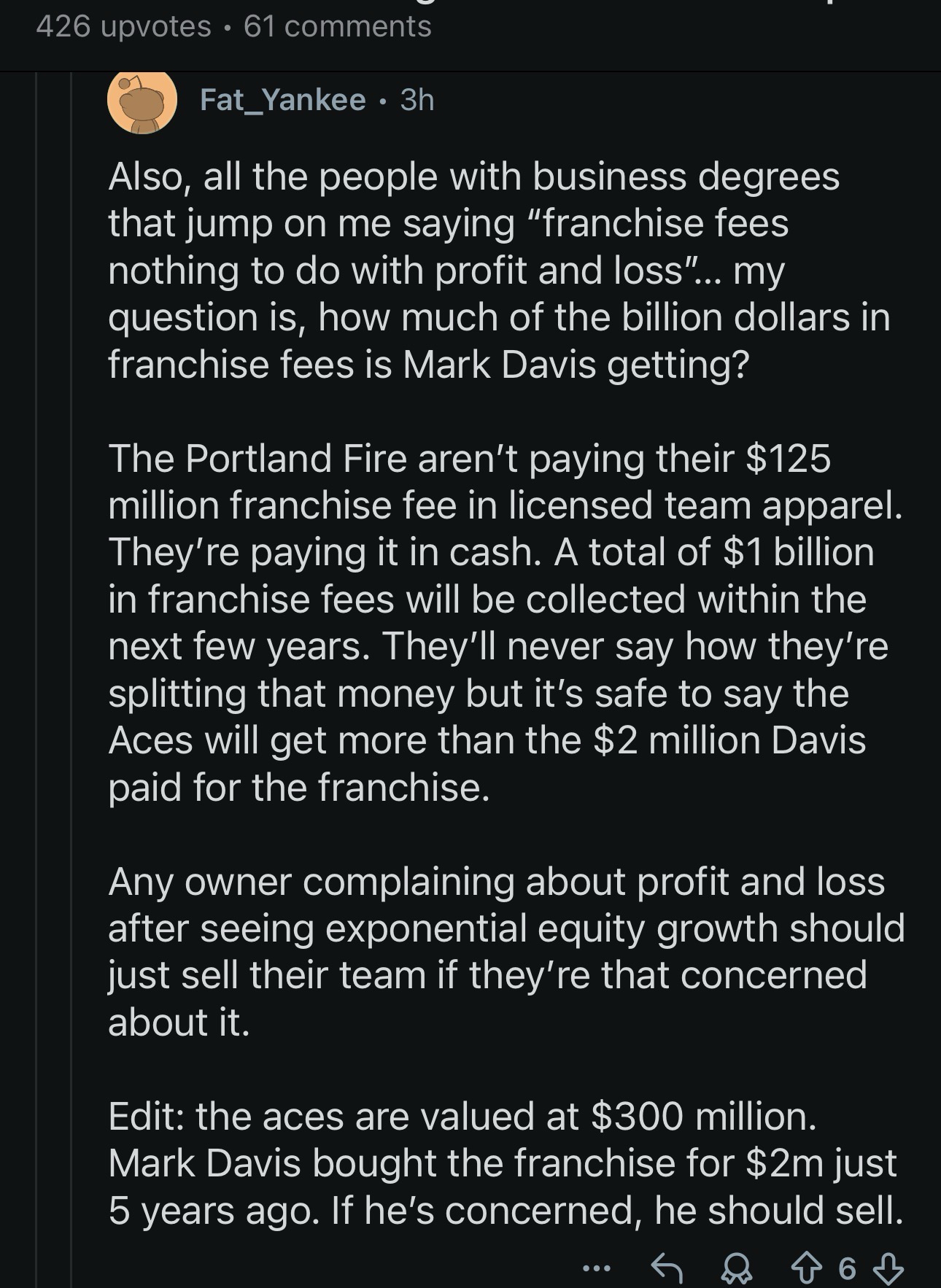Give an award to this comment
The width and height of the screenshot is (941, 1288).
(736, 1270)
